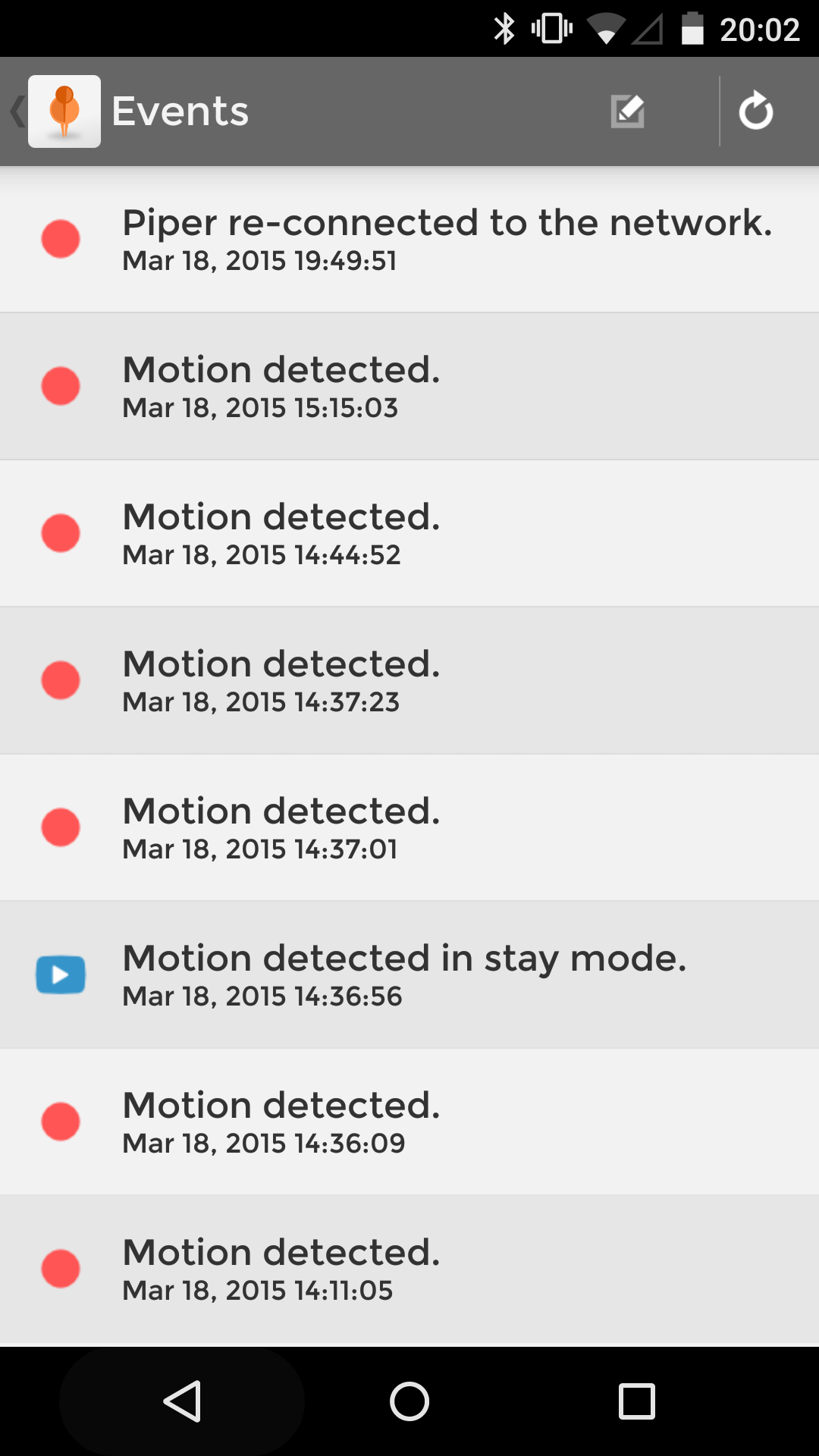Tap the system home button
819x1456 pixels.
point(409,1401)
